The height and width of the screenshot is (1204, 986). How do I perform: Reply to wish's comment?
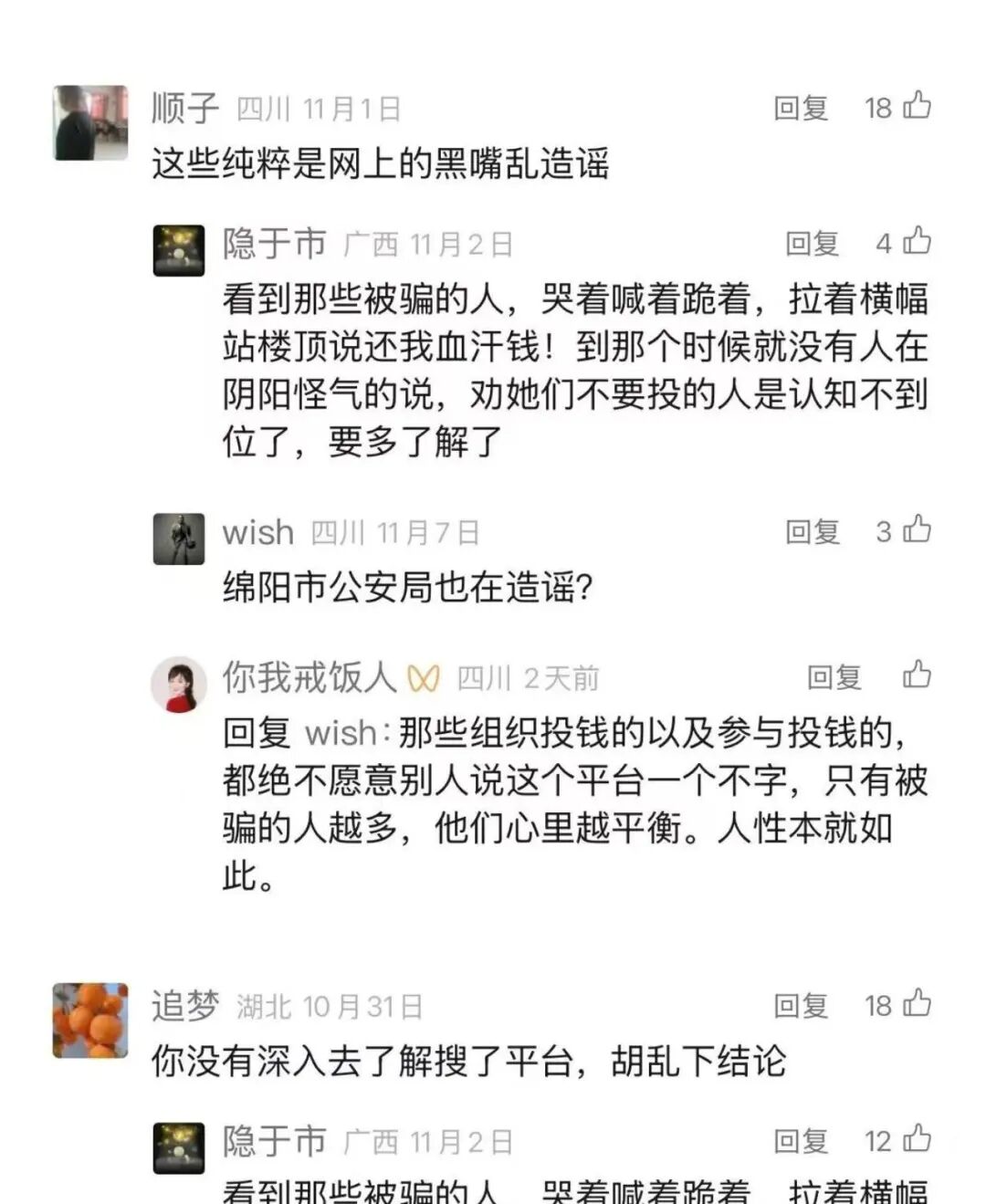[x=813, y=531]
